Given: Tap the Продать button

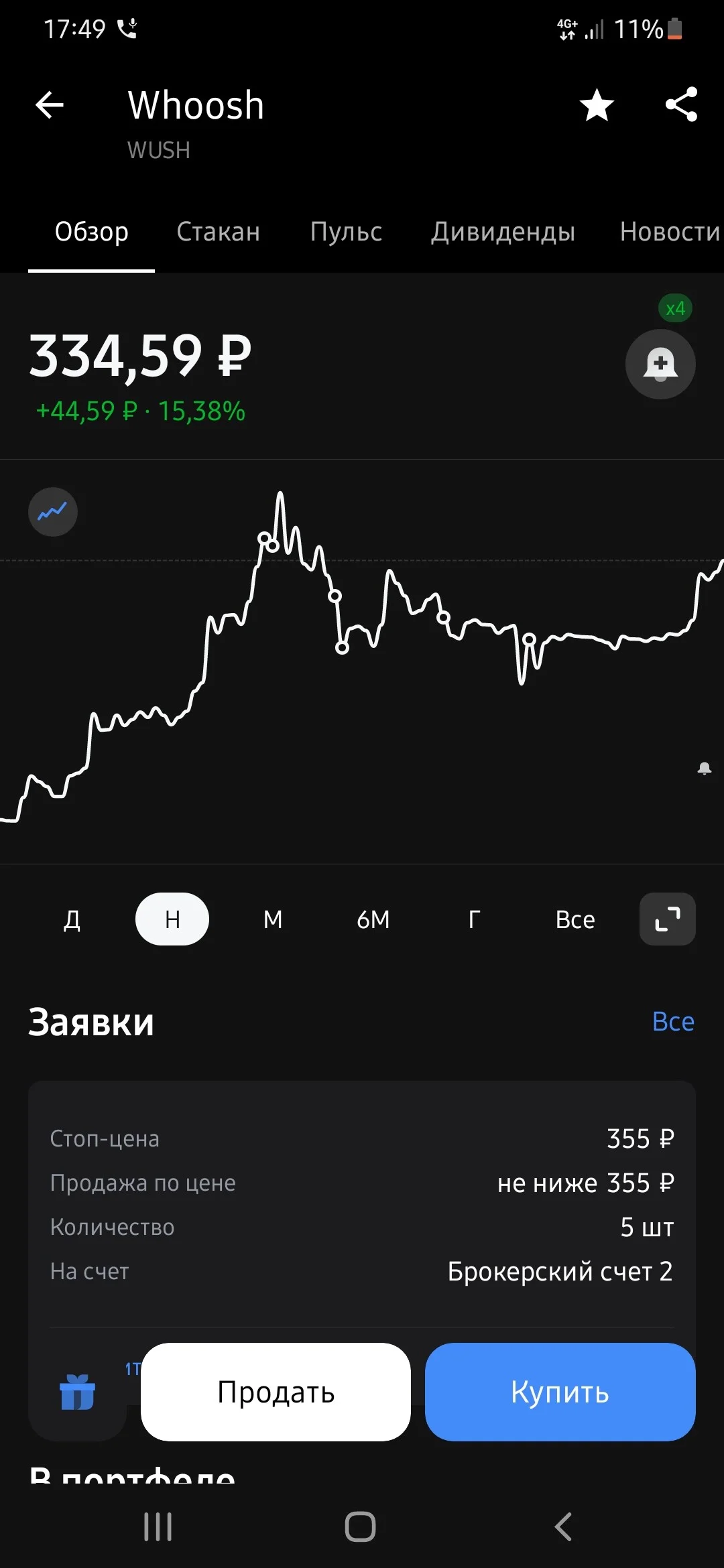Looking at the screenshot, I should tap(276, 1392).
